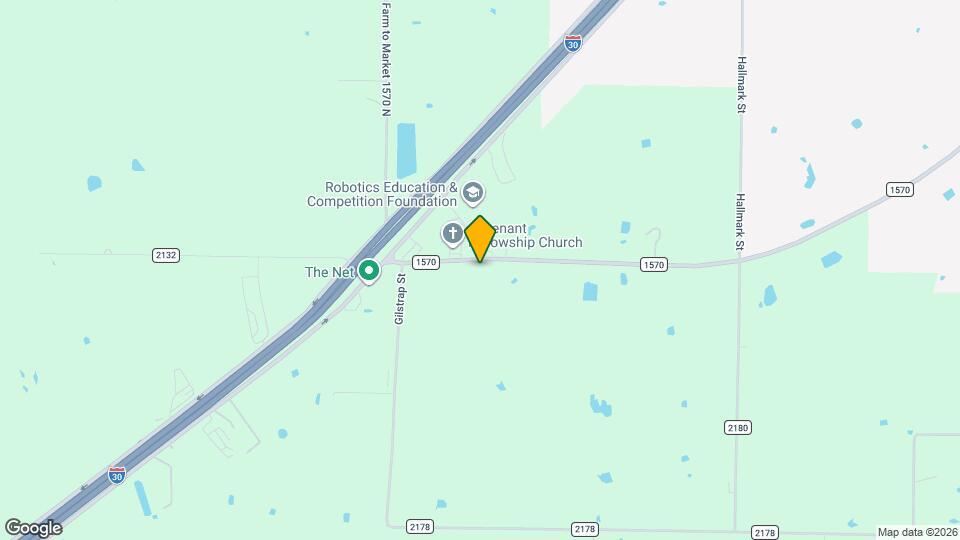The width and height of the screenshot is (960, 540).
Task: Select the Covenant Fellowship Church marker
Action: (x=452, y=235)
